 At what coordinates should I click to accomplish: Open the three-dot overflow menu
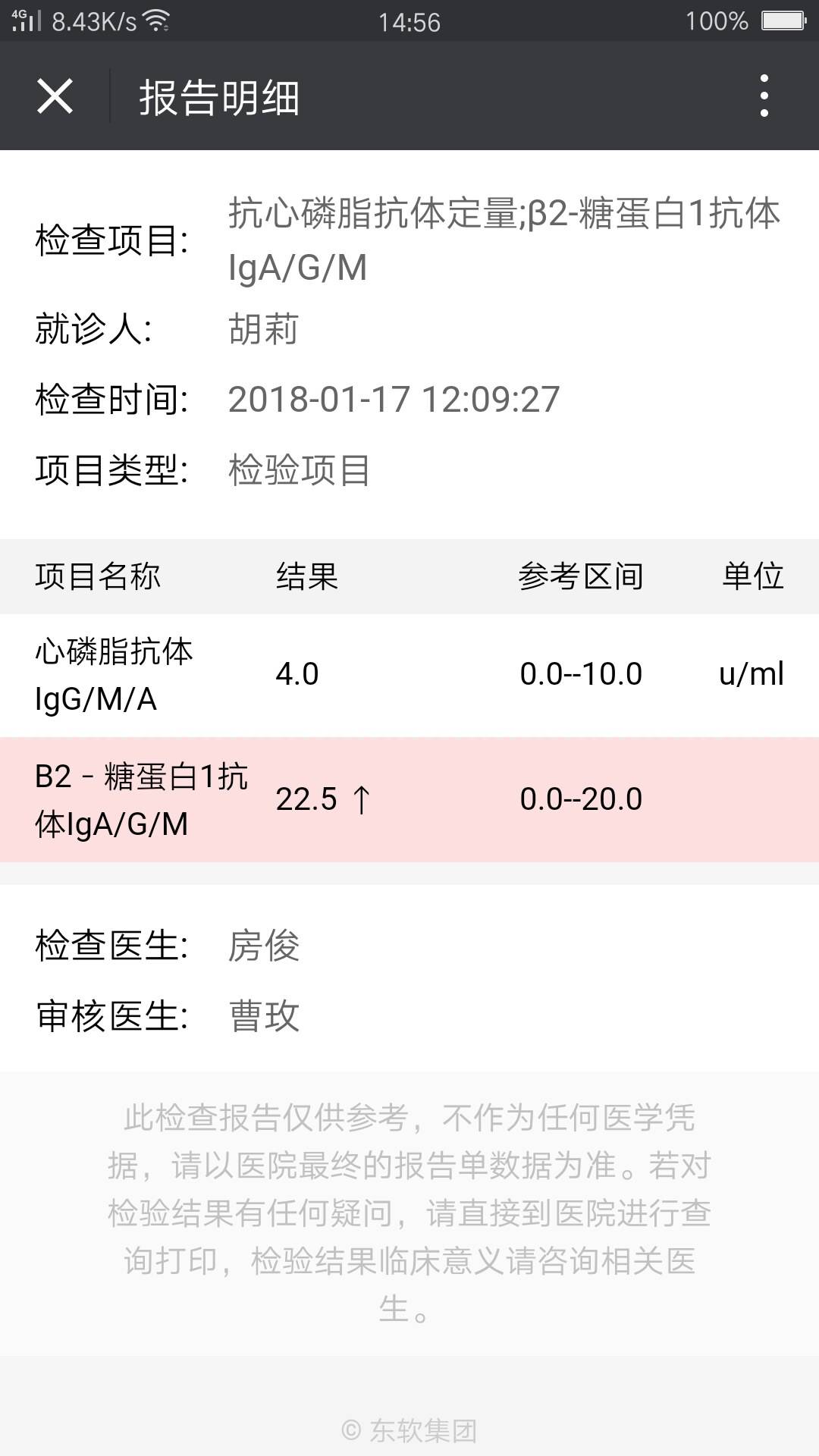coord(764,96)
